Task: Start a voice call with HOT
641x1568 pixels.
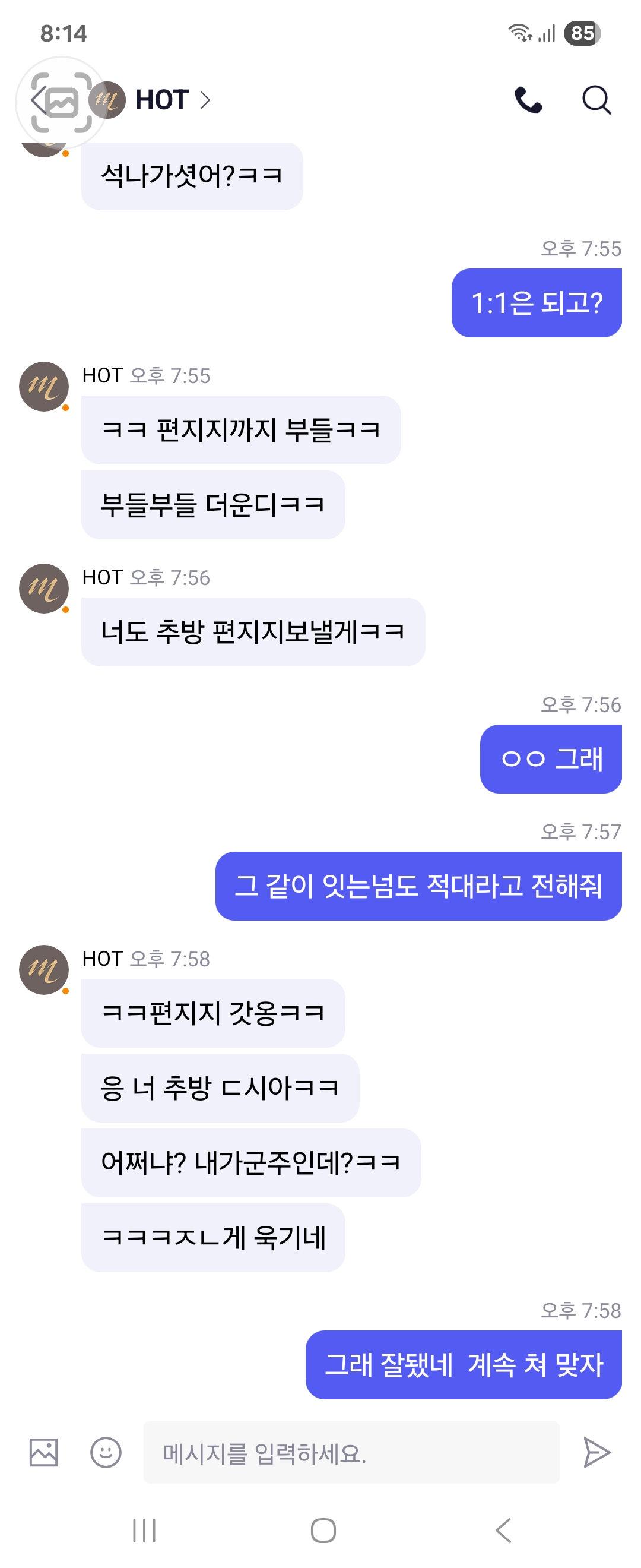Action: click(528, 100)
